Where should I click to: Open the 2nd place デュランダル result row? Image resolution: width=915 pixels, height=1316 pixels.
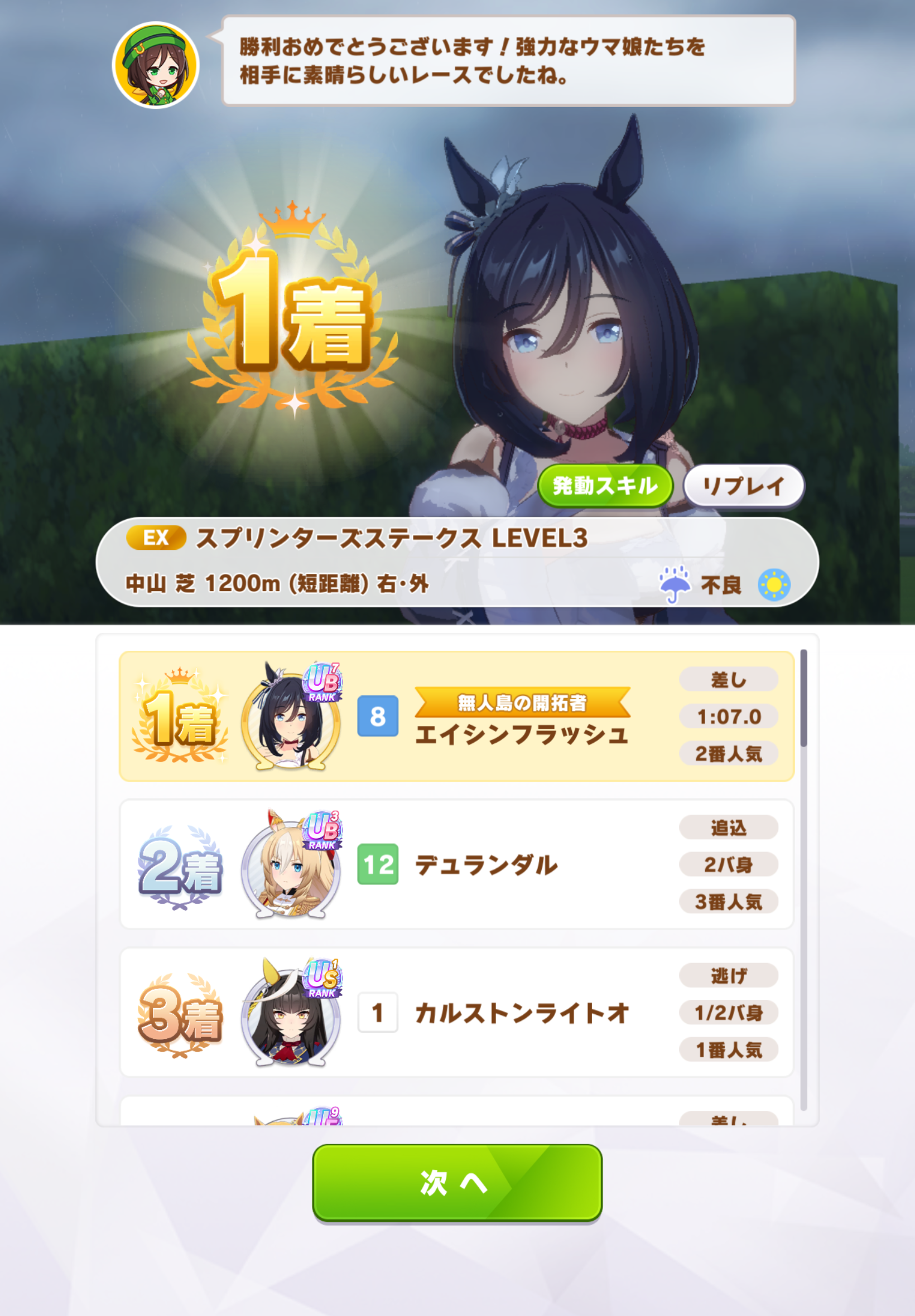[456, 864]
